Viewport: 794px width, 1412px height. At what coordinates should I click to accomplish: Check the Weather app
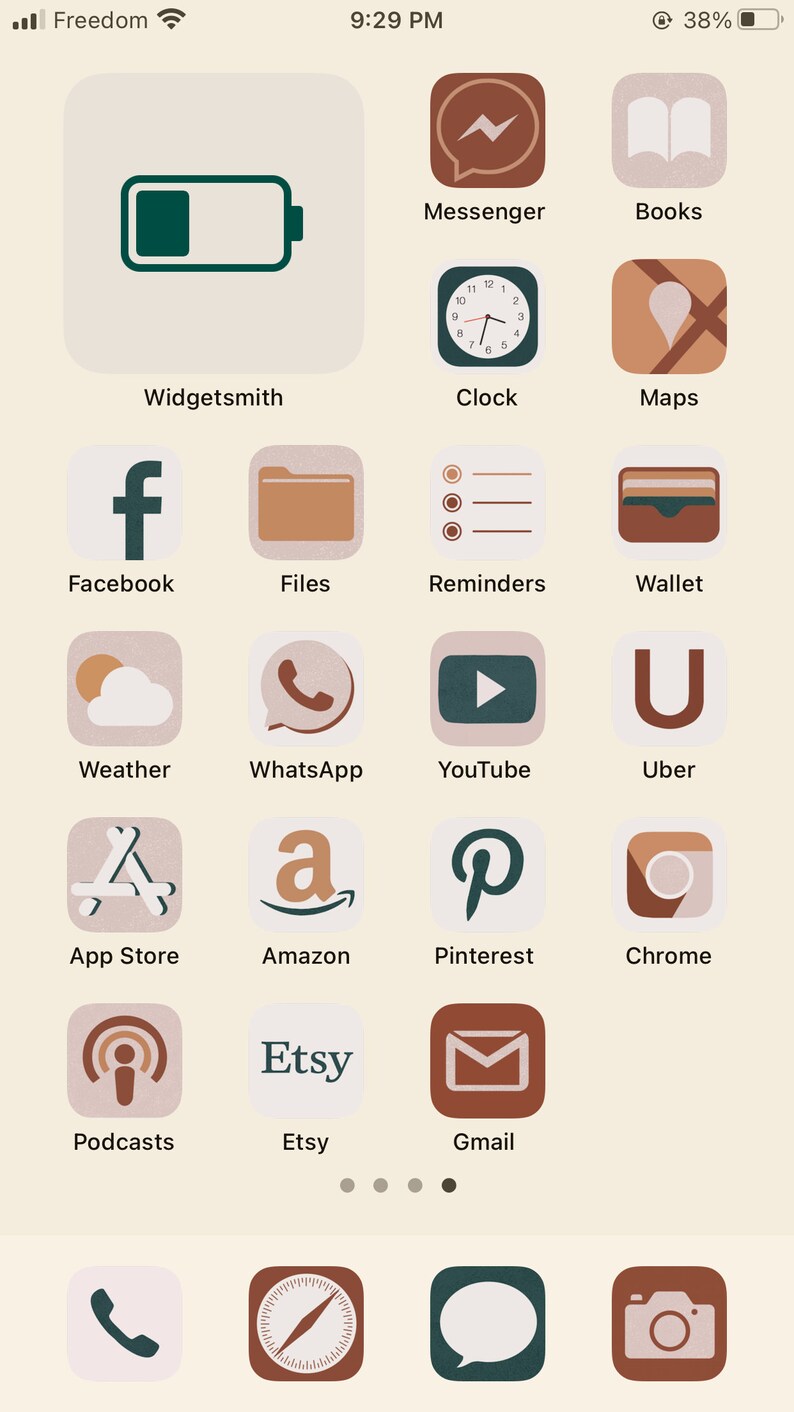click(x=124, y=688)
